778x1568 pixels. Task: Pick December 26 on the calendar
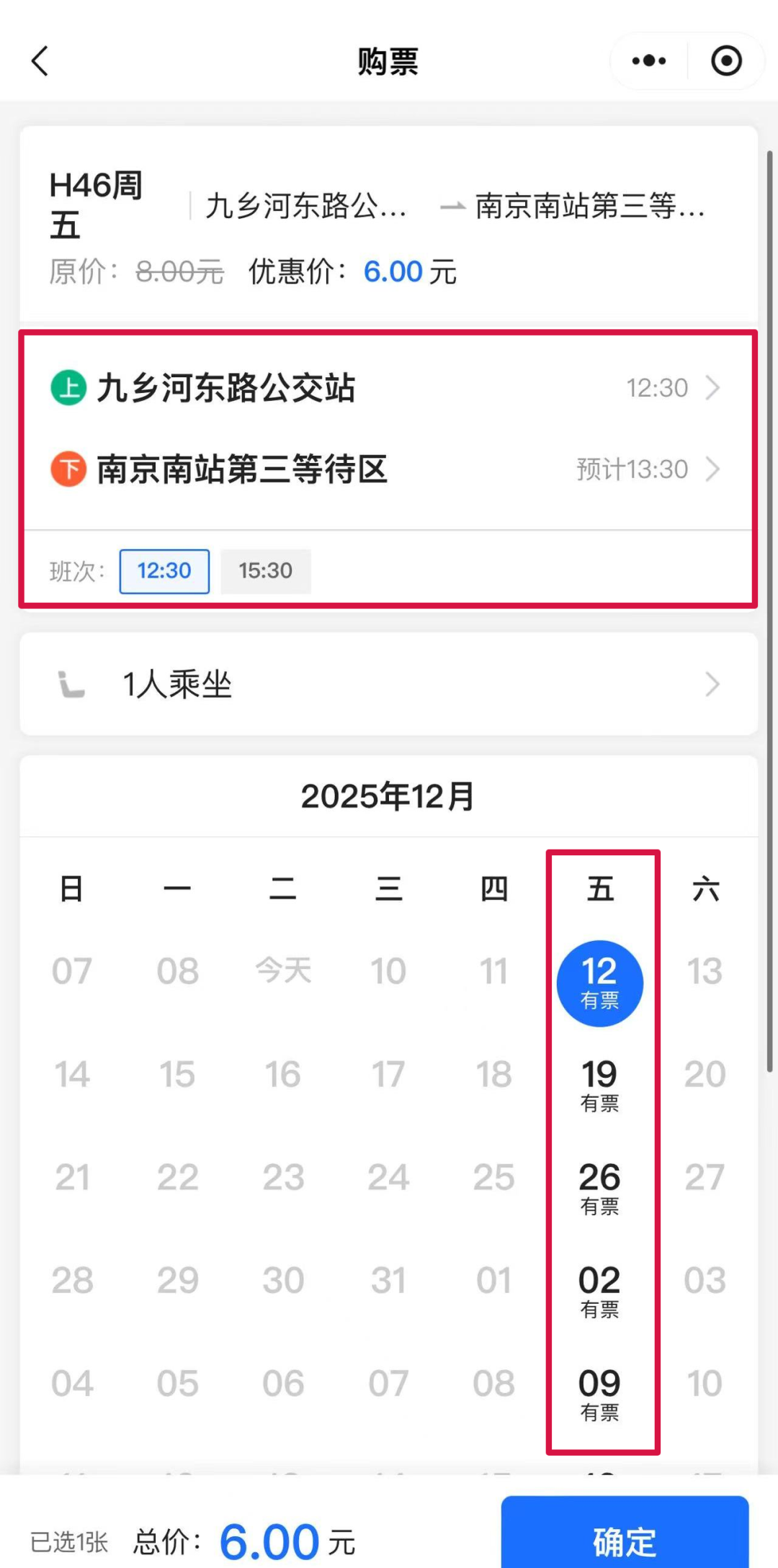point(599,1188)
